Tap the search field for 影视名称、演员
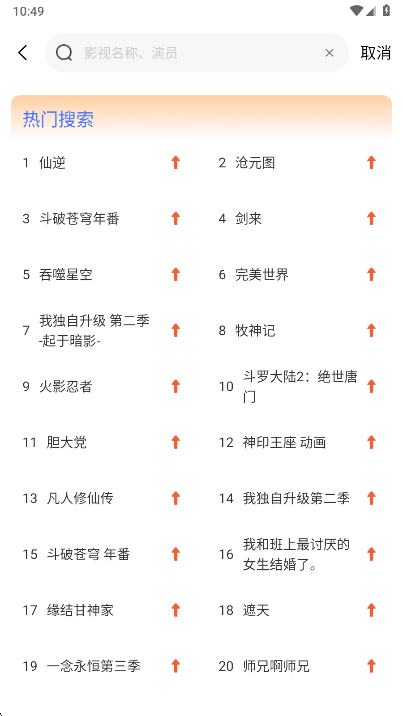 point(197,53)
